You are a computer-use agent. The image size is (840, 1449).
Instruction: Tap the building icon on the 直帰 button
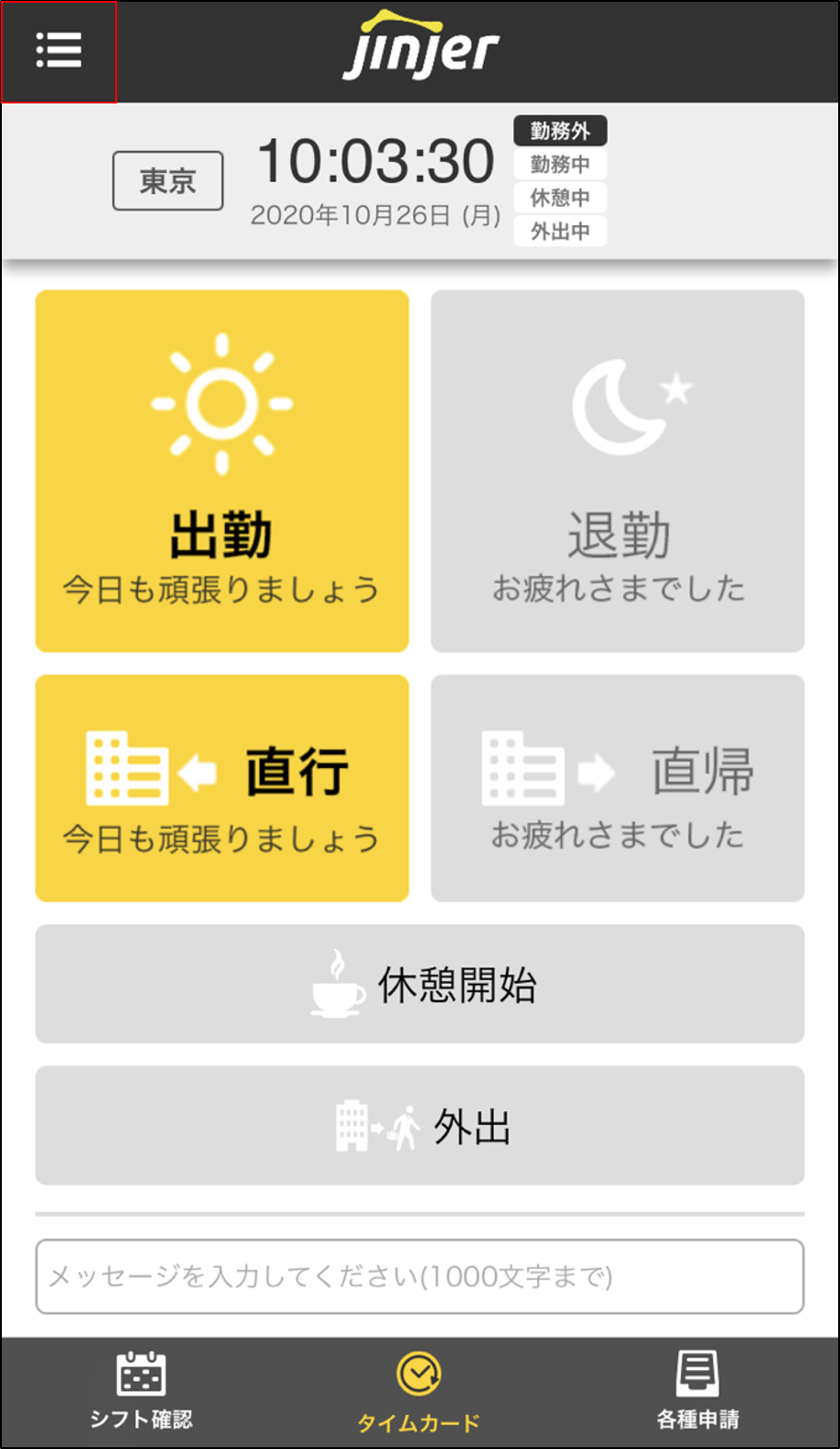[523, 771]
